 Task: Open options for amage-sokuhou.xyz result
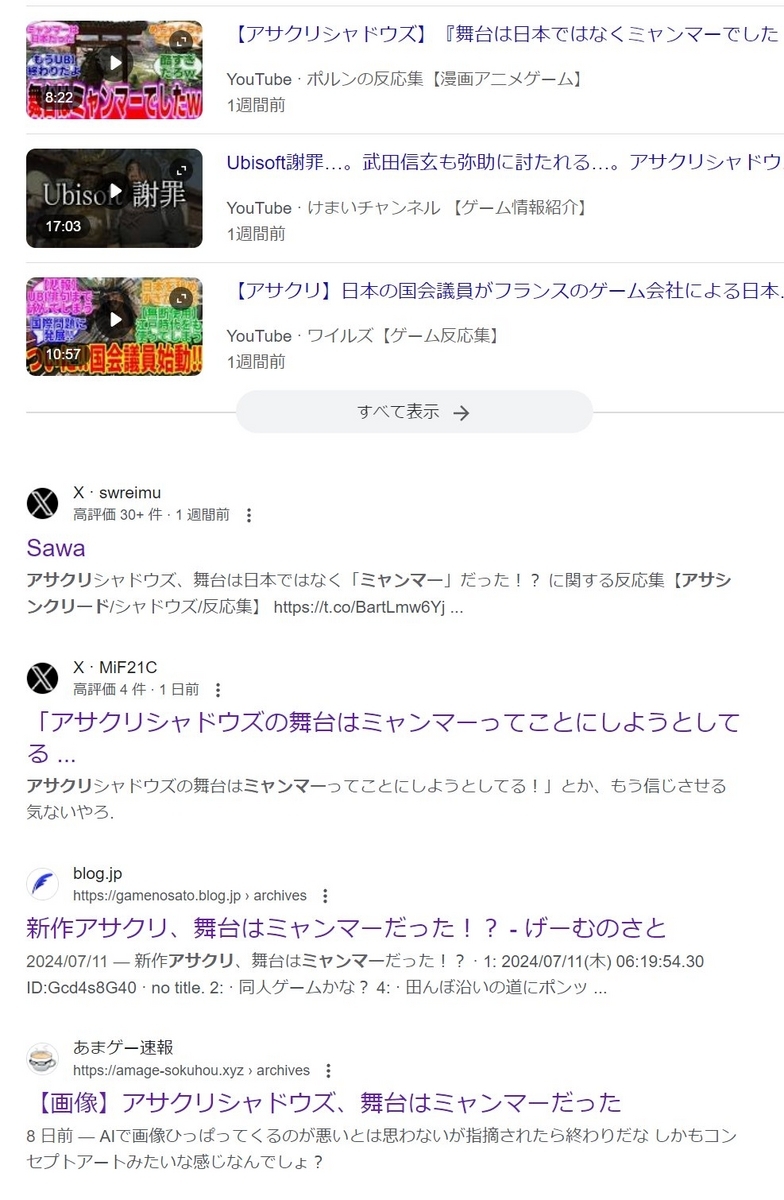(328, 1071)
